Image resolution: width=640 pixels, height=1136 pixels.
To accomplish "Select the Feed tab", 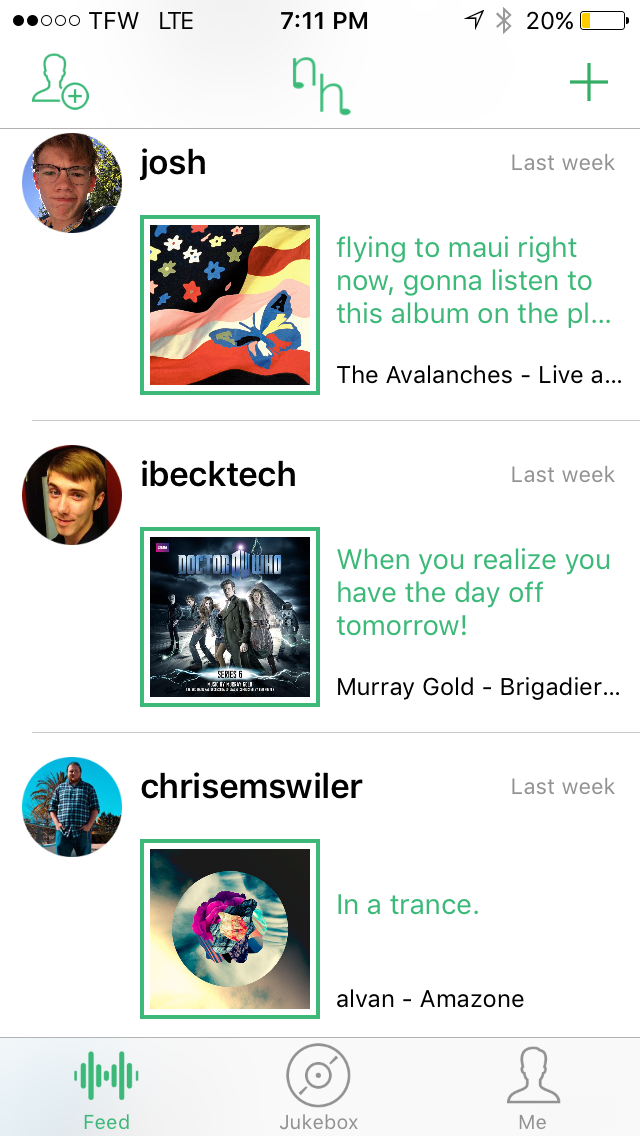I will click(x=106, y=1088).
